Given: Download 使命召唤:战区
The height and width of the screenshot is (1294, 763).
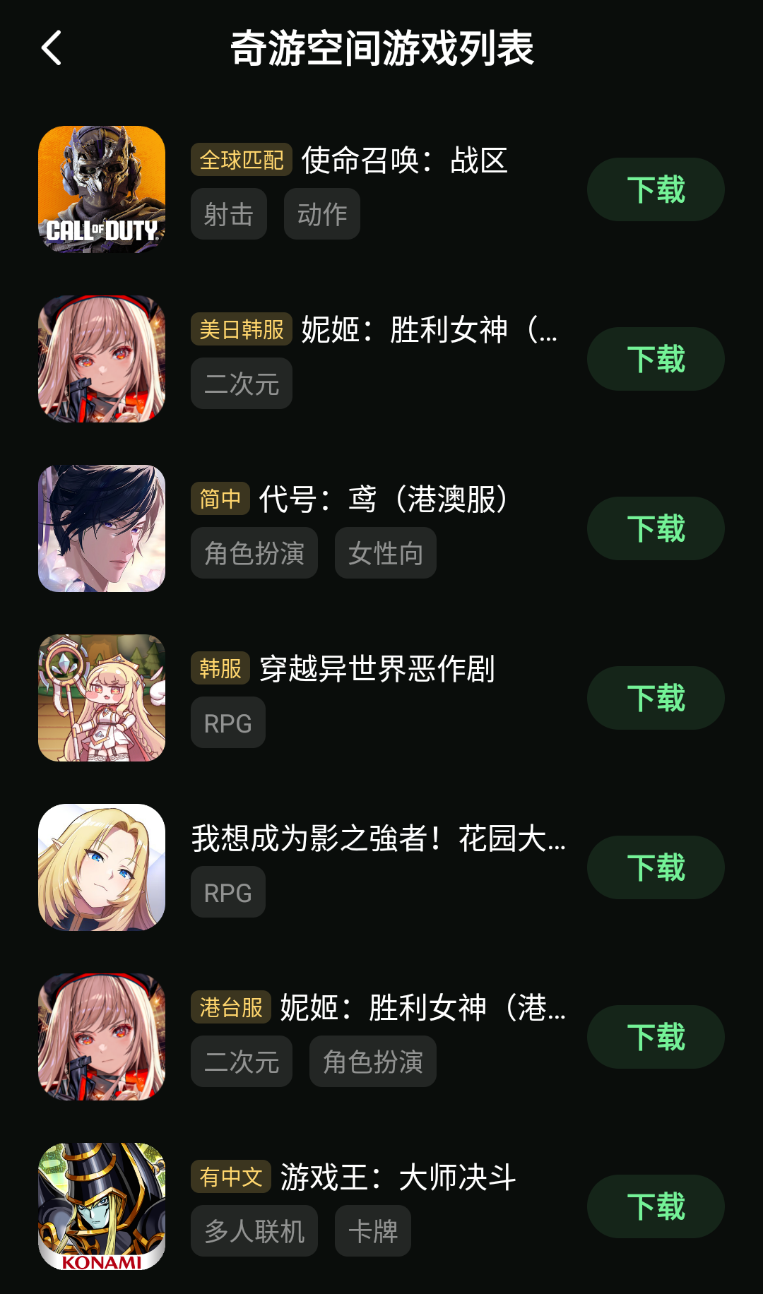Looking at the screenshot, I should pos(655,189).
